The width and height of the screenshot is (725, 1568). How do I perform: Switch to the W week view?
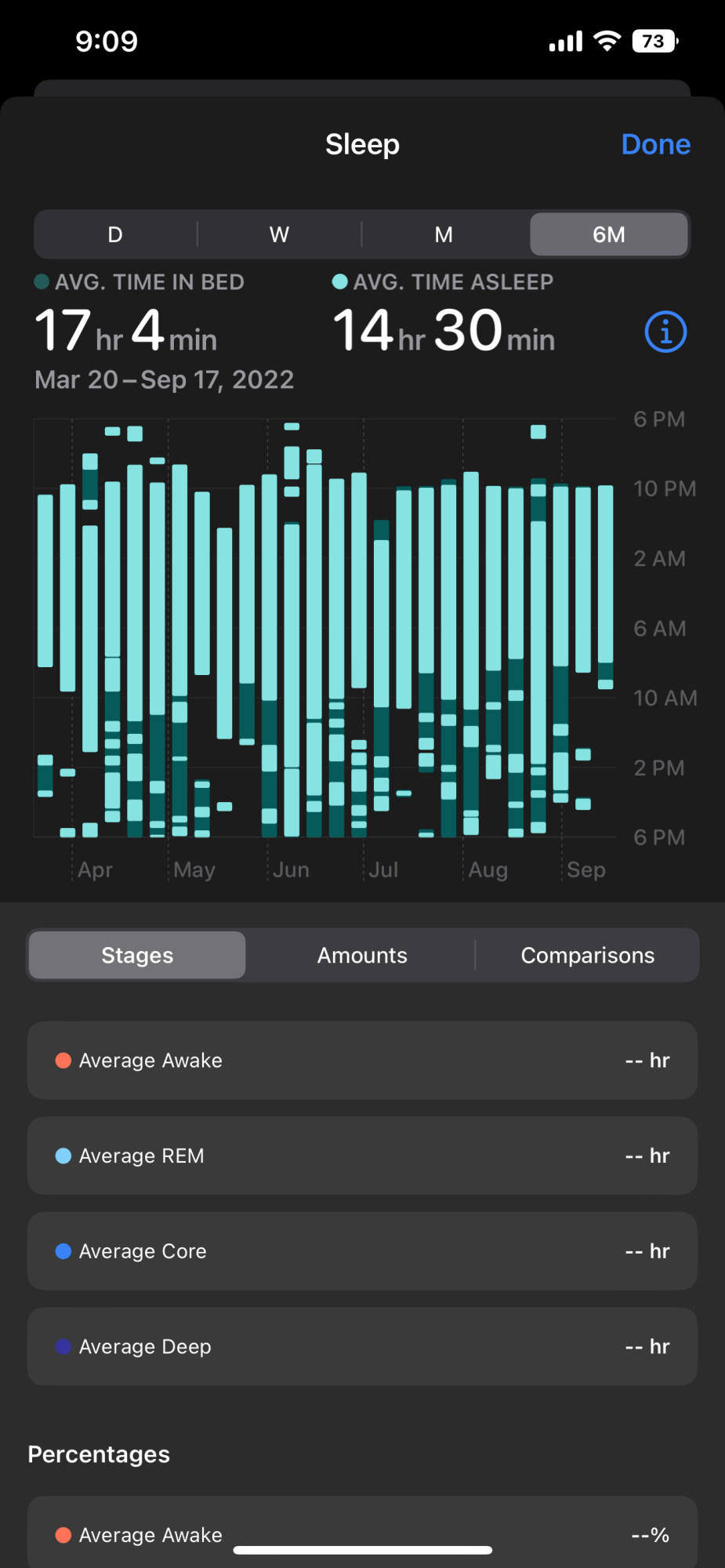pyautogui.click(x=279, y=234)
